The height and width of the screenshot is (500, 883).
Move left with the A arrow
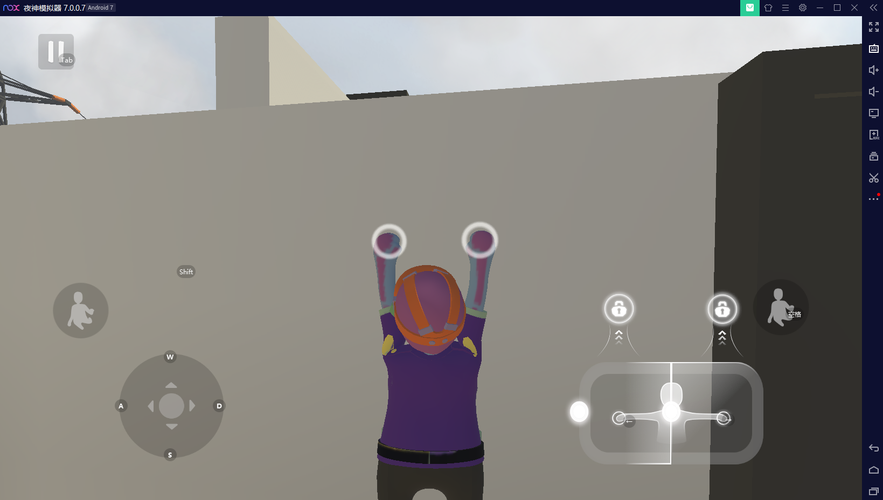tap(150, 406)
